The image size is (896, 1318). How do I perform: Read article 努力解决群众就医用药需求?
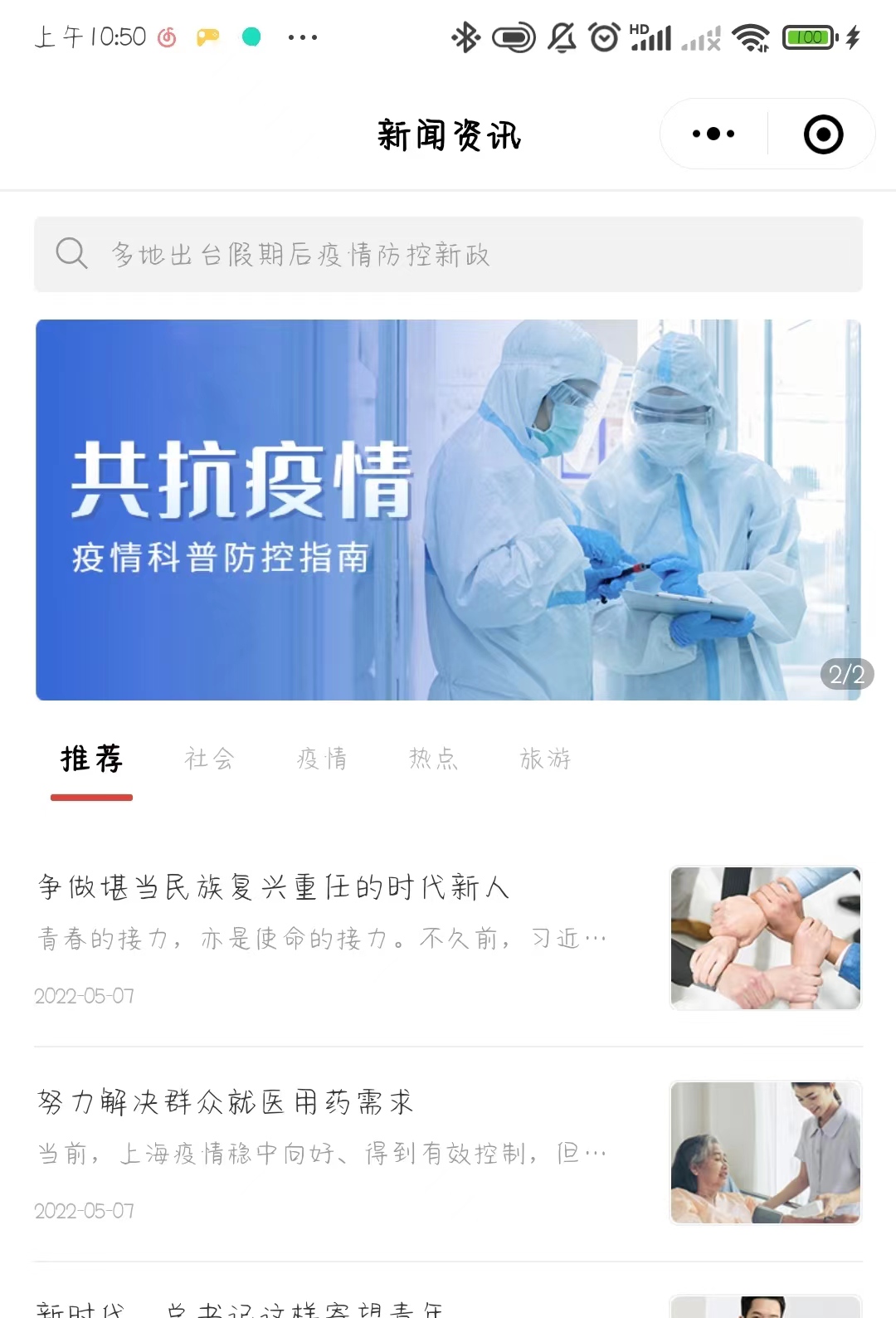[x=226, y=1102]
